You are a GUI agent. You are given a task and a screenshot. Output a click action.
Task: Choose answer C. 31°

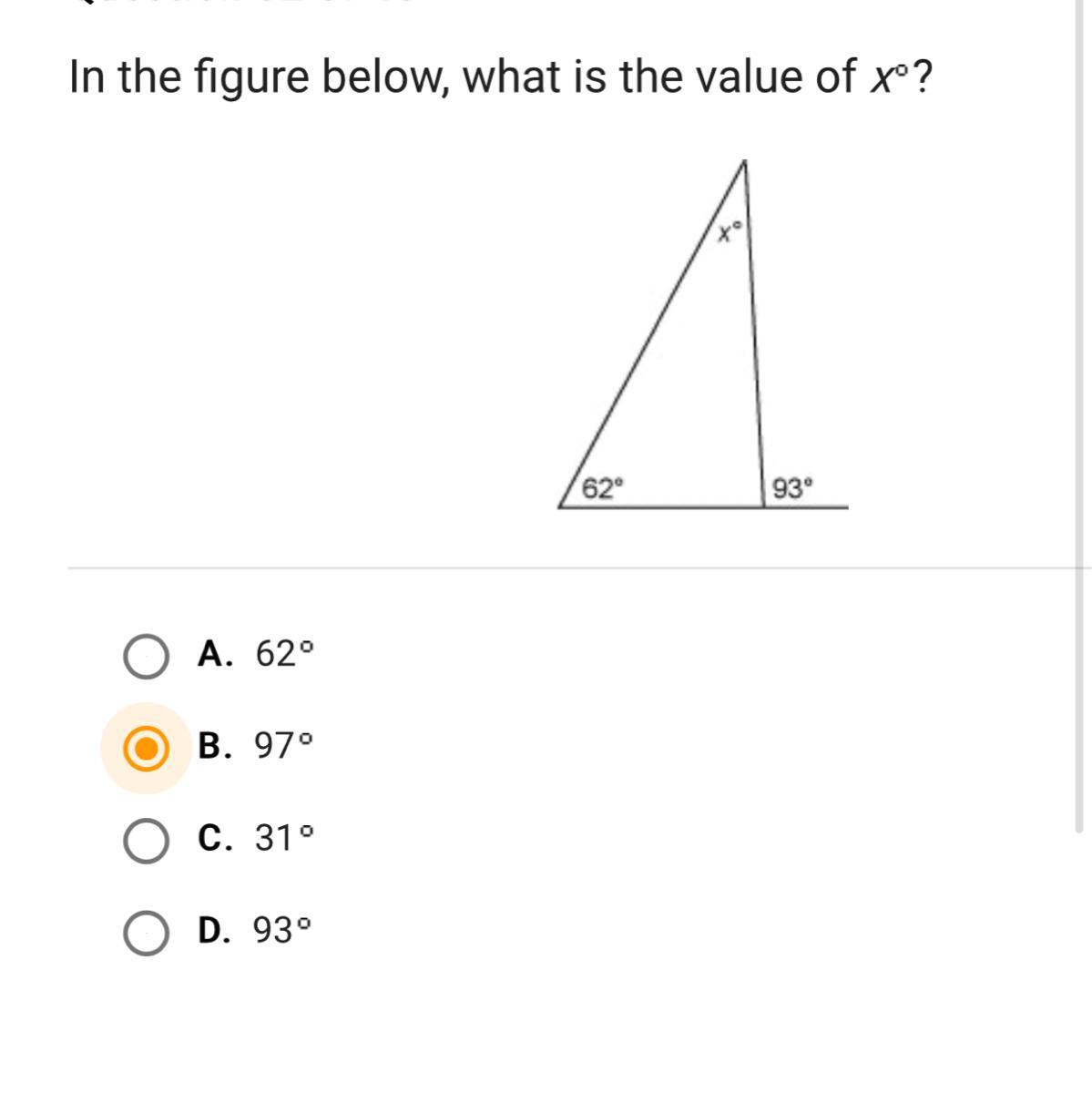click(x=146, y=841)
